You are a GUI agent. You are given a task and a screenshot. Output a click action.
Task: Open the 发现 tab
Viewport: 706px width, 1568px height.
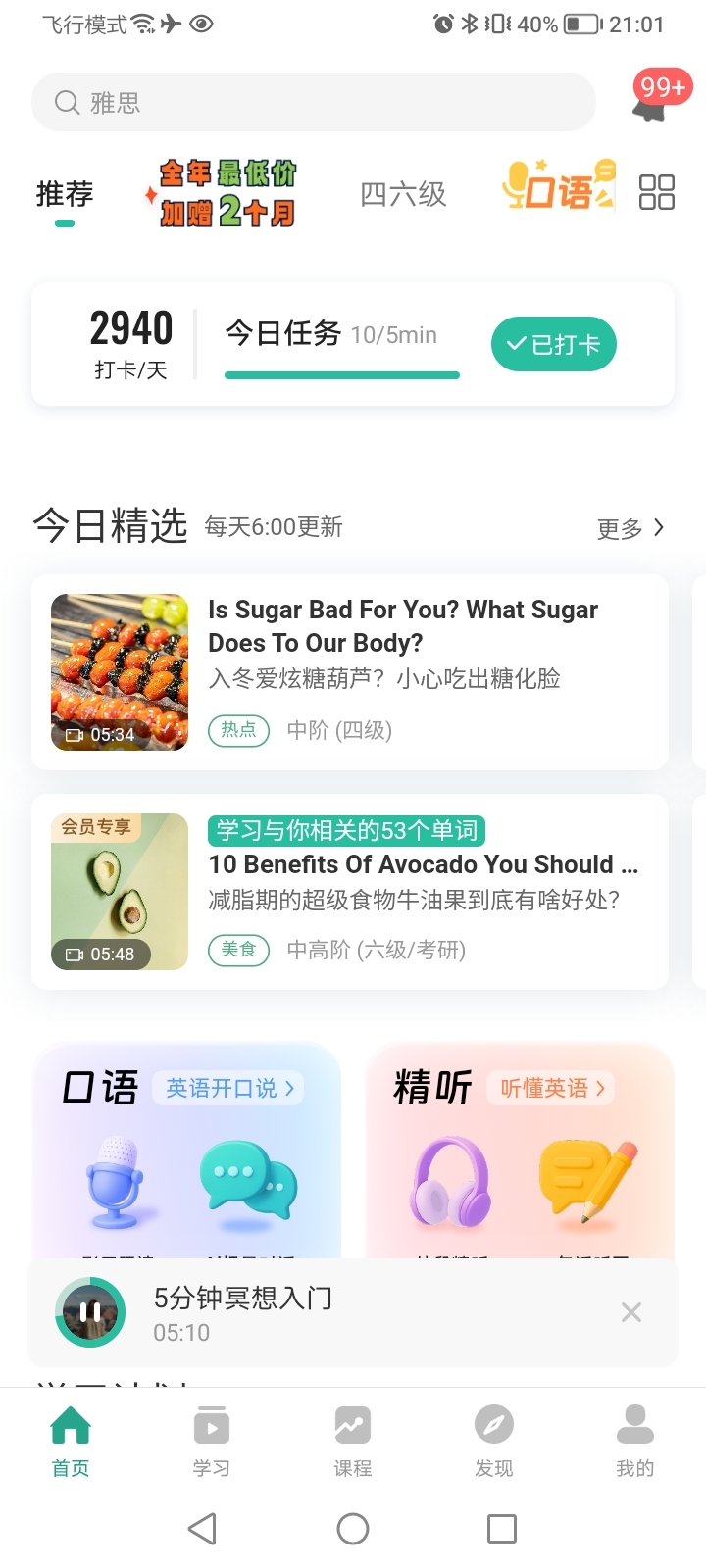494,1441
